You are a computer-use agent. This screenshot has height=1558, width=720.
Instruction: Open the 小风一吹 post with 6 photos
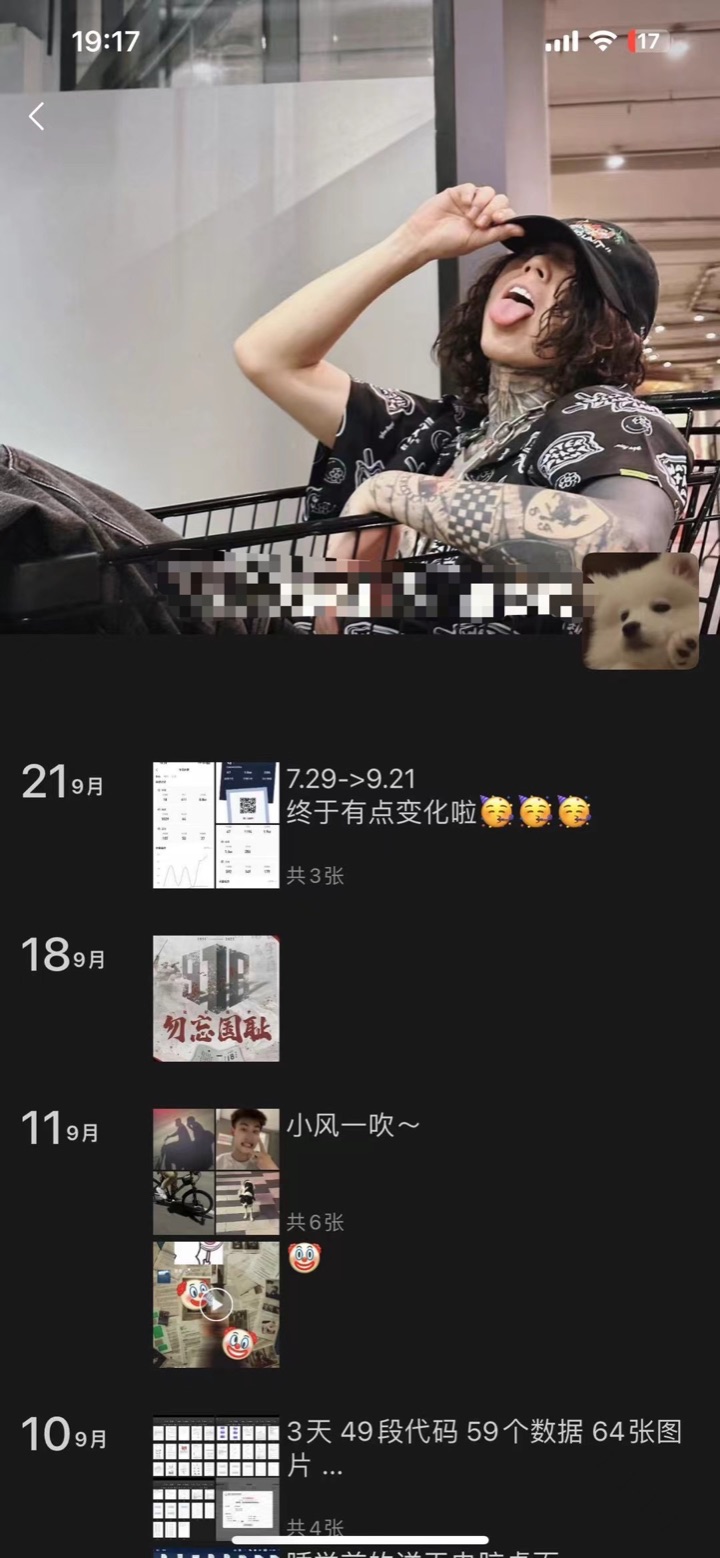pyautogui.click(x=216, y=1172)
